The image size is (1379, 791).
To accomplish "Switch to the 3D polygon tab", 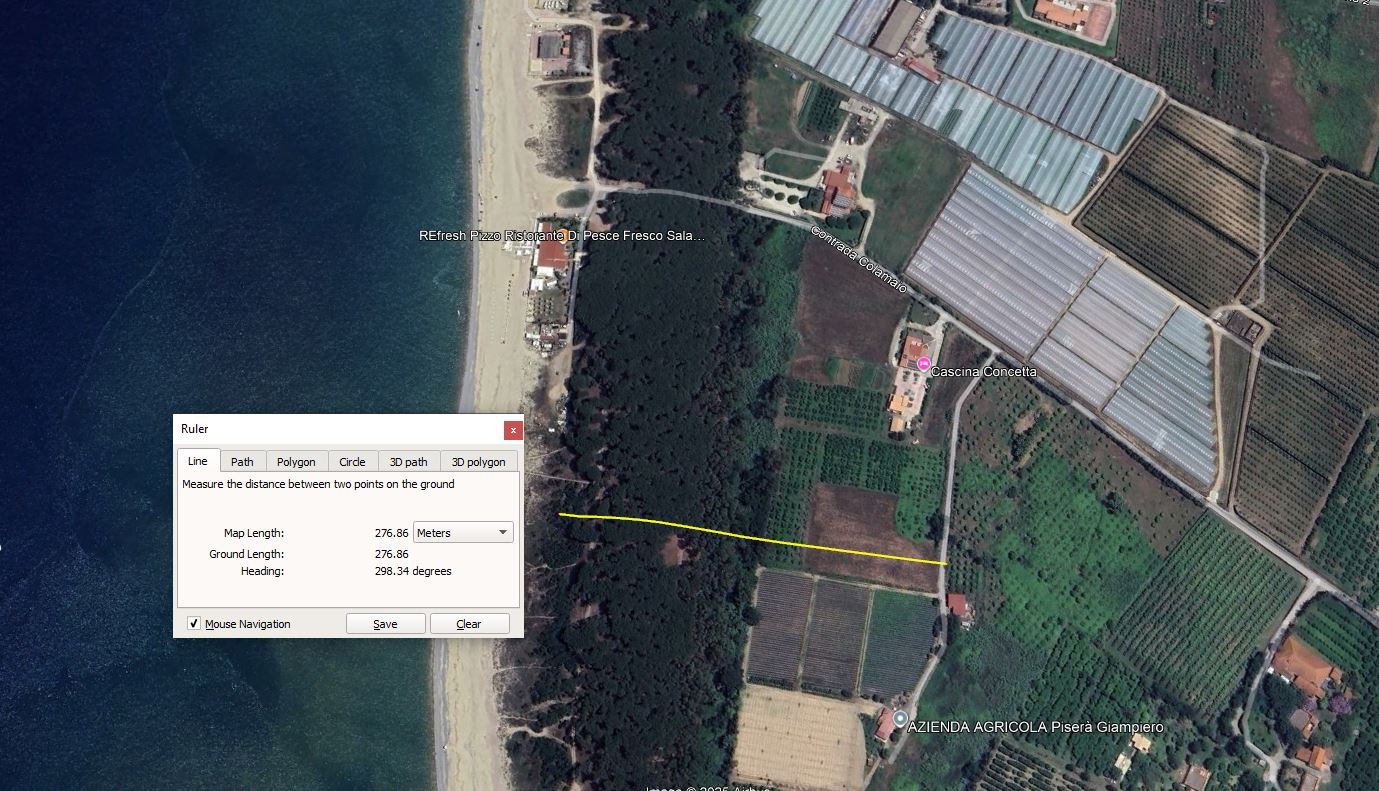I will click(x=478, y=461).
